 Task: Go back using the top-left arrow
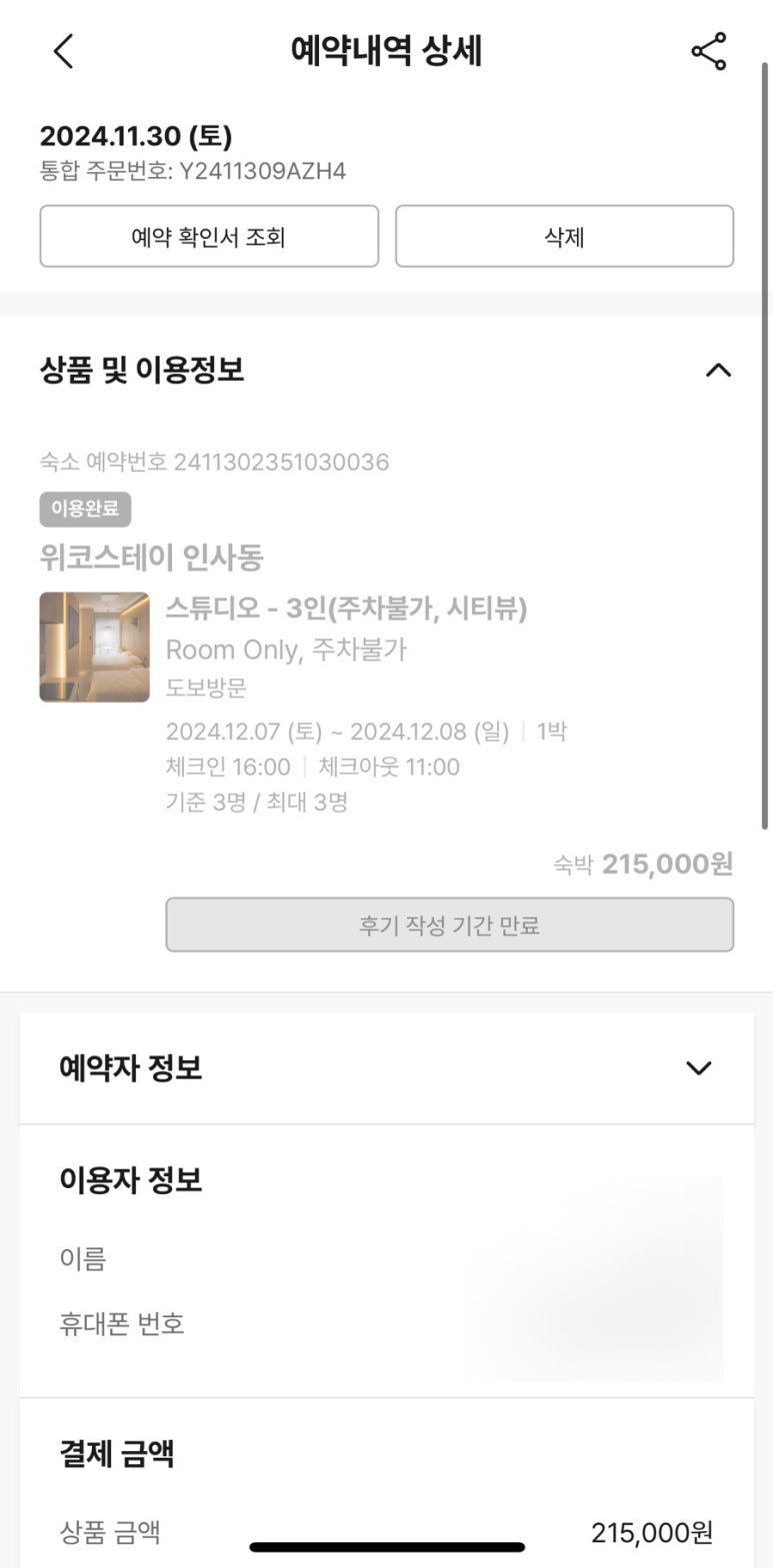[x=64, y=51]
